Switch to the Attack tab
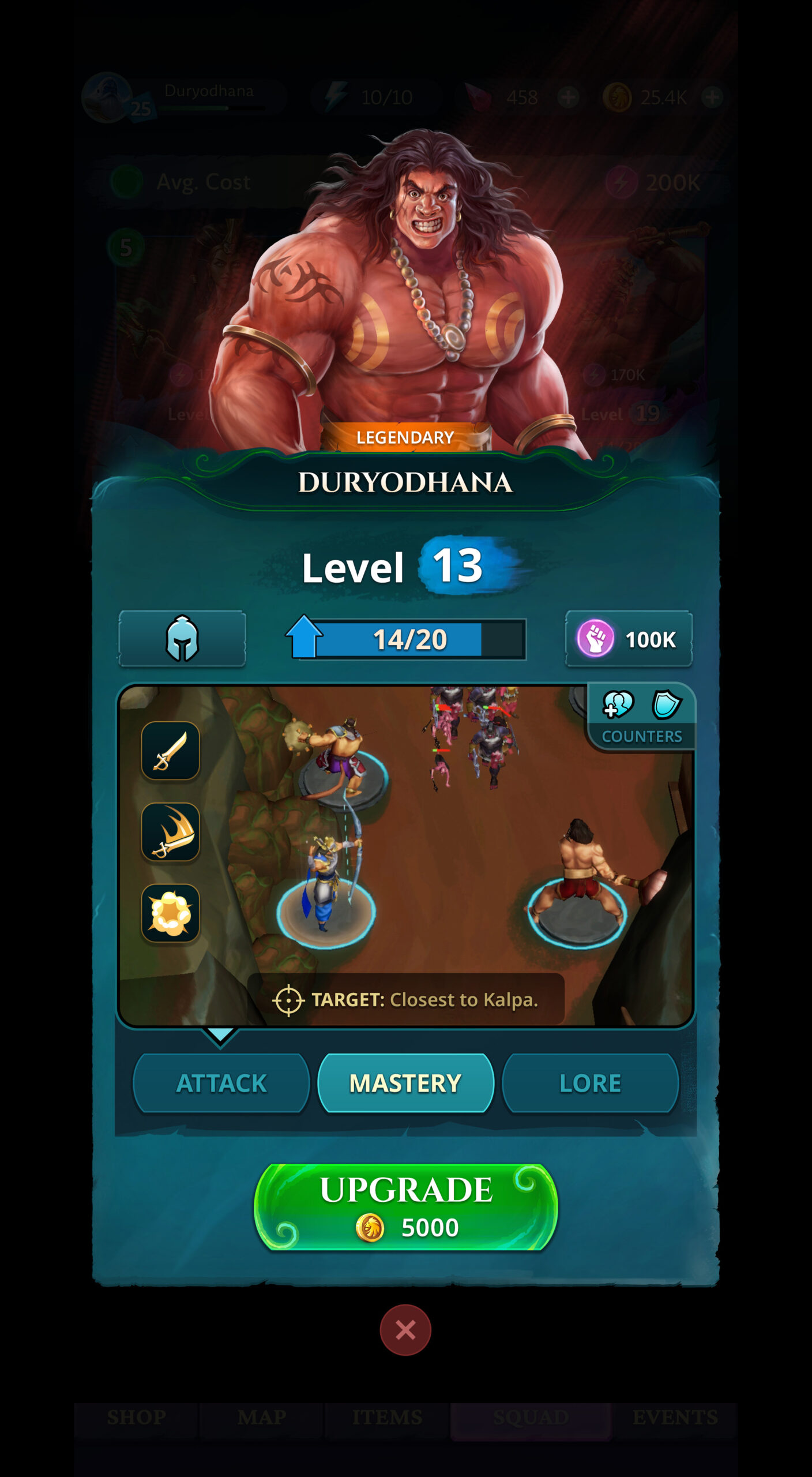This screenshot has height=1477, width=812. (x=221, y=1083)
